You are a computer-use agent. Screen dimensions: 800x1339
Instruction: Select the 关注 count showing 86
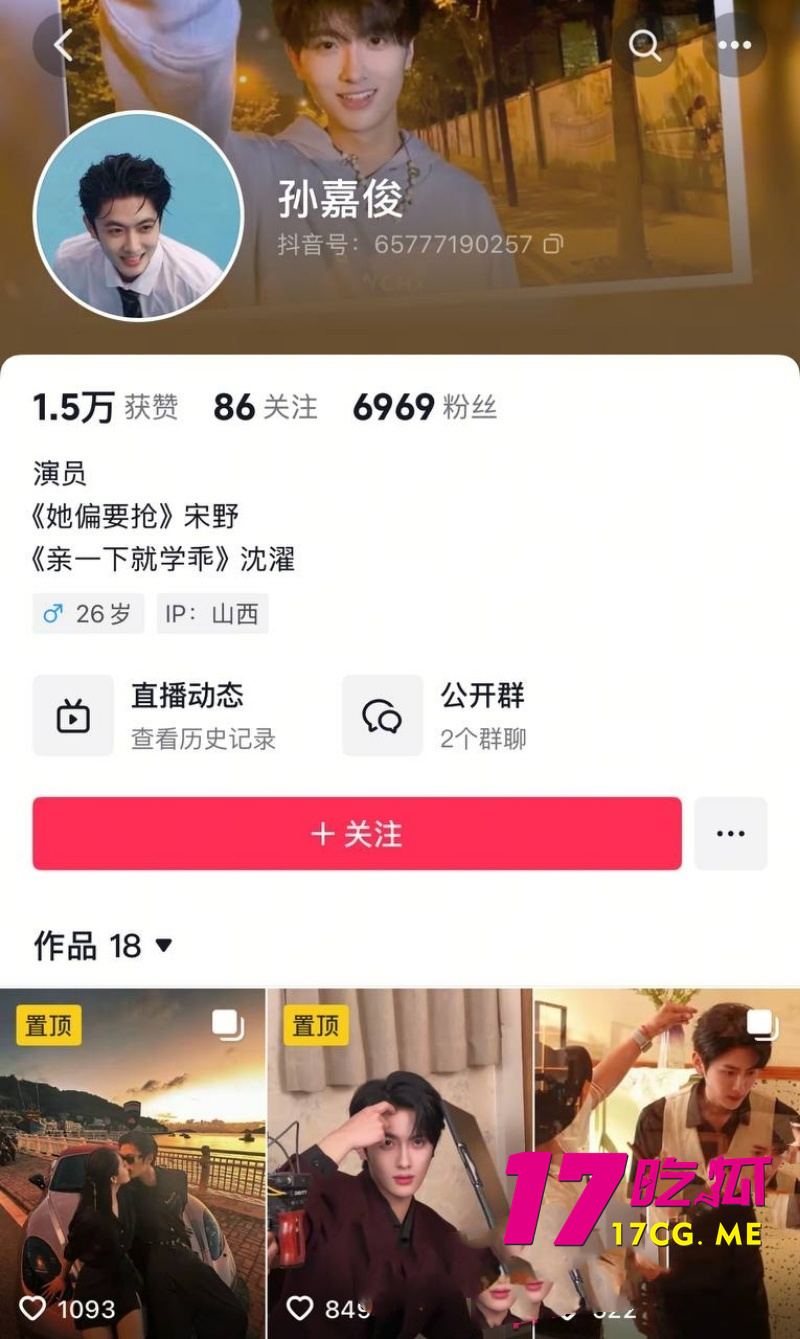(x=263, y=406)
